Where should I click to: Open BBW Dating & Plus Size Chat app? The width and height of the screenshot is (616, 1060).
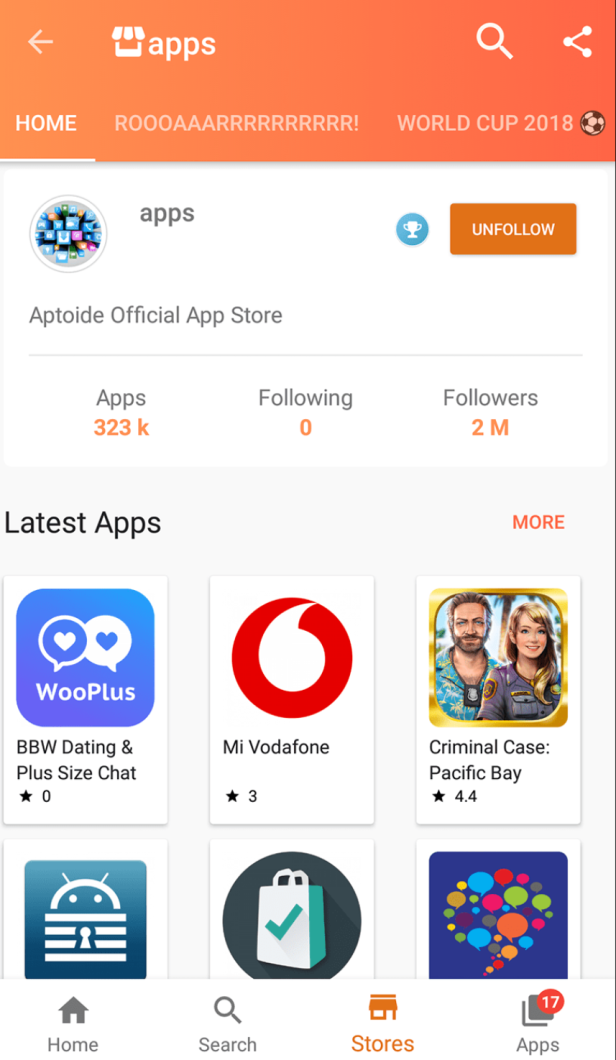point(85,698)
